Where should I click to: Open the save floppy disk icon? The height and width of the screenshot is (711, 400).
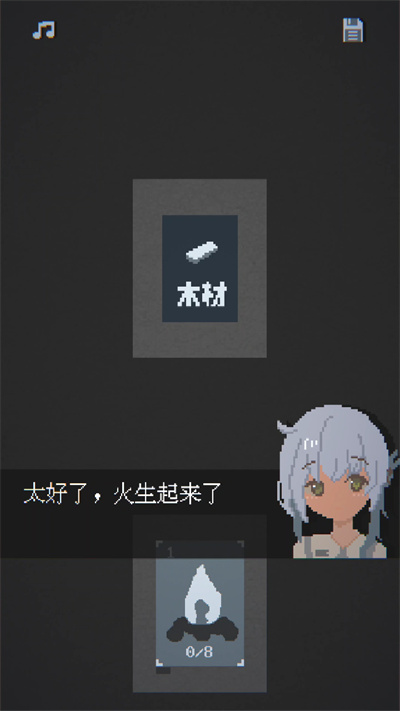(x=353, y=30)
